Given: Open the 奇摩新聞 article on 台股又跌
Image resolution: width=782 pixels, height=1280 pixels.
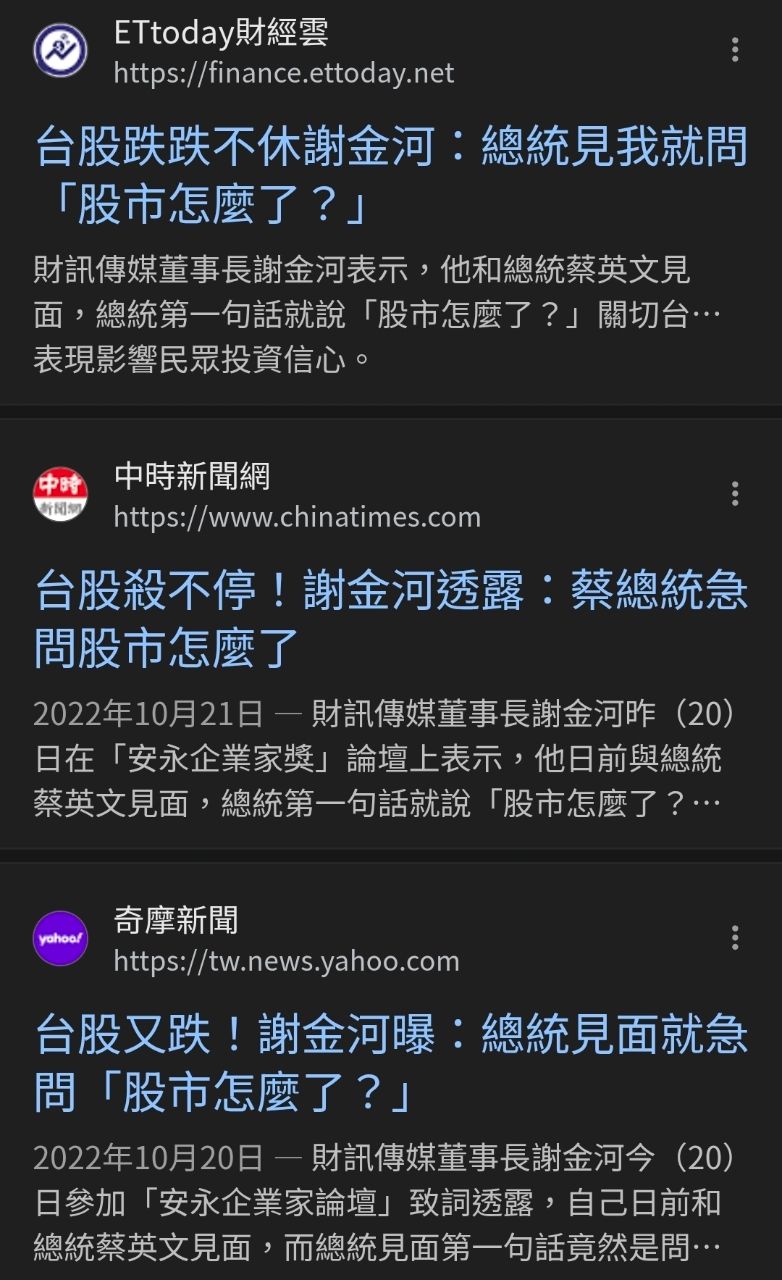Looking at the screenshot, I should (x=390, y=1062).
